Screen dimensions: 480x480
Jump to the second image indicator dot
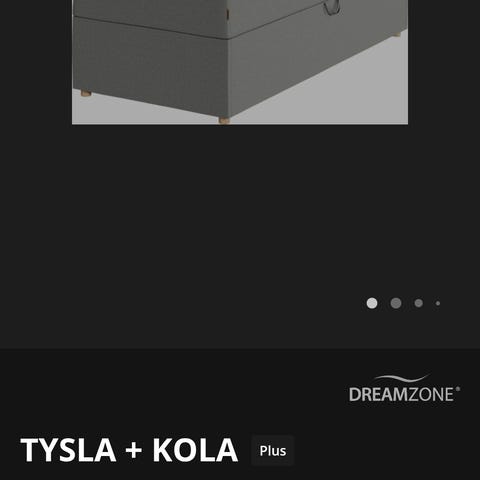[396, 303]
